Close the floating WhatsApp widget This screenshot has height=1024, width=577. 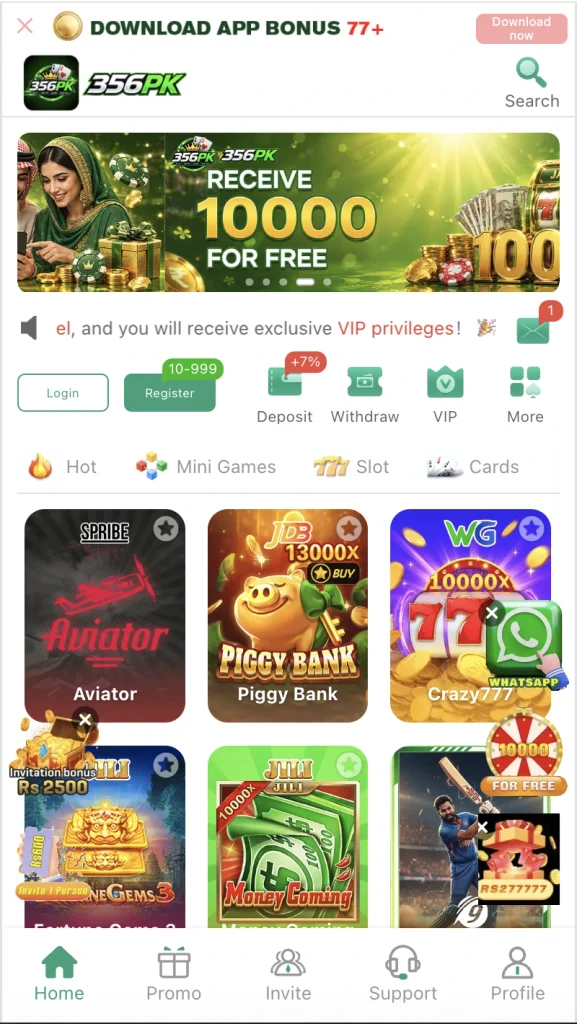[x=492, y=613]
